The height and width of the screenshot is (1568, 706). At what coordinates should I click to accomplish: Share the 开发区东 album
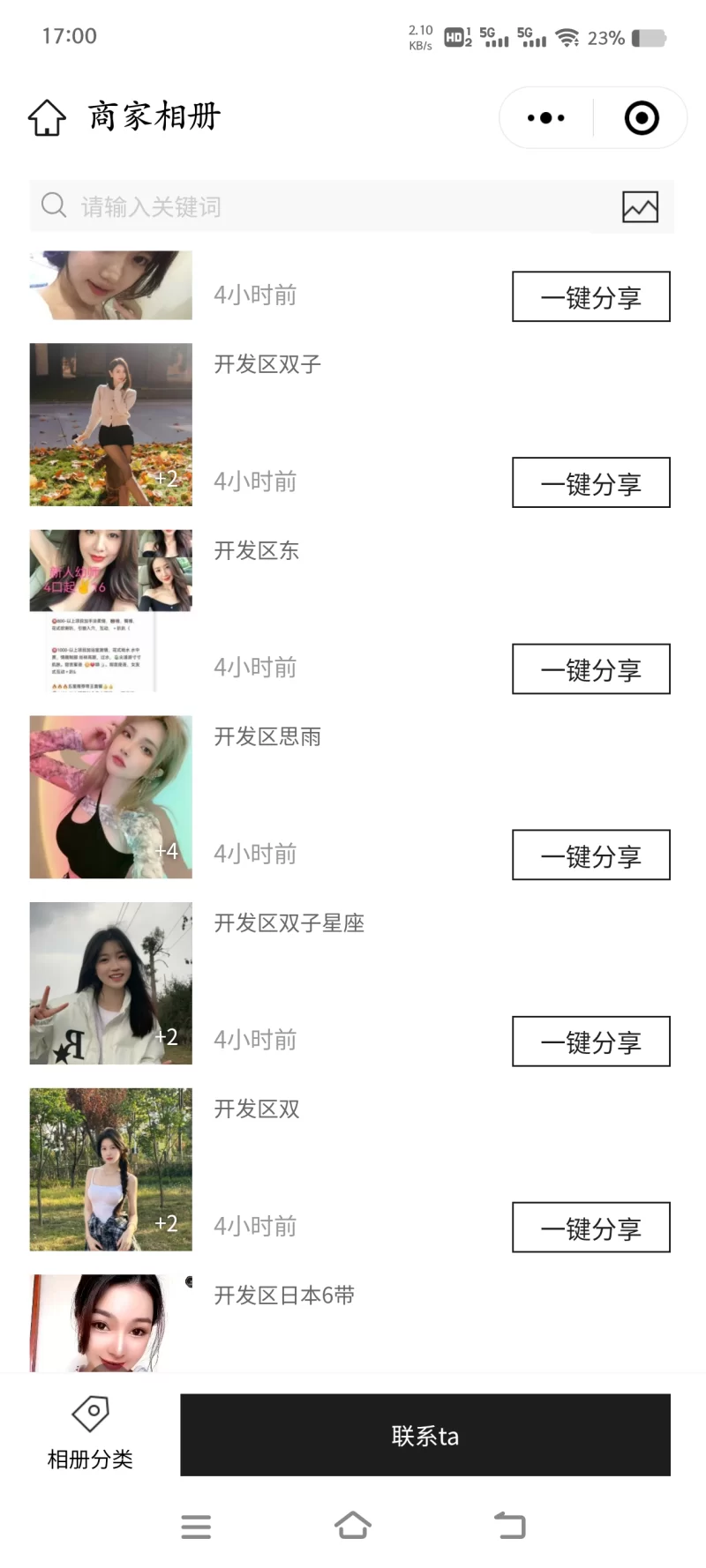[x=590, y=668]
